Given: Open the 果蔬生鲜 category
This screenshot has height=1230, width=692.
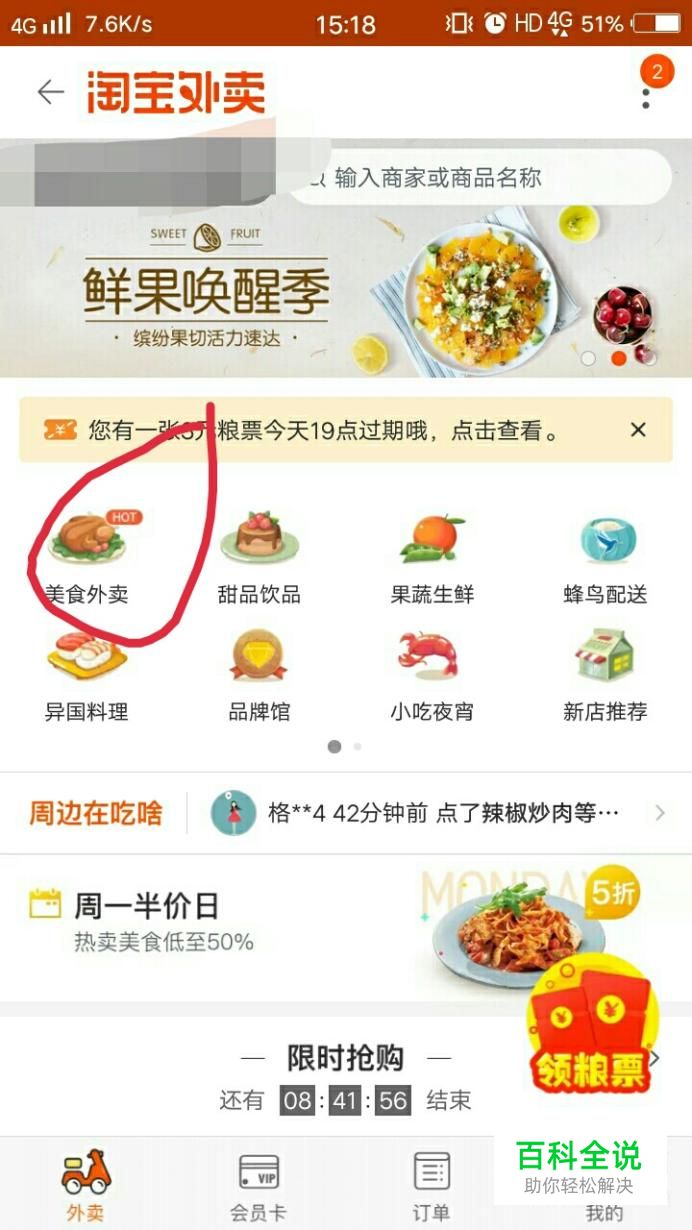Looking at the screenshot, I should (x=432, y=559).
